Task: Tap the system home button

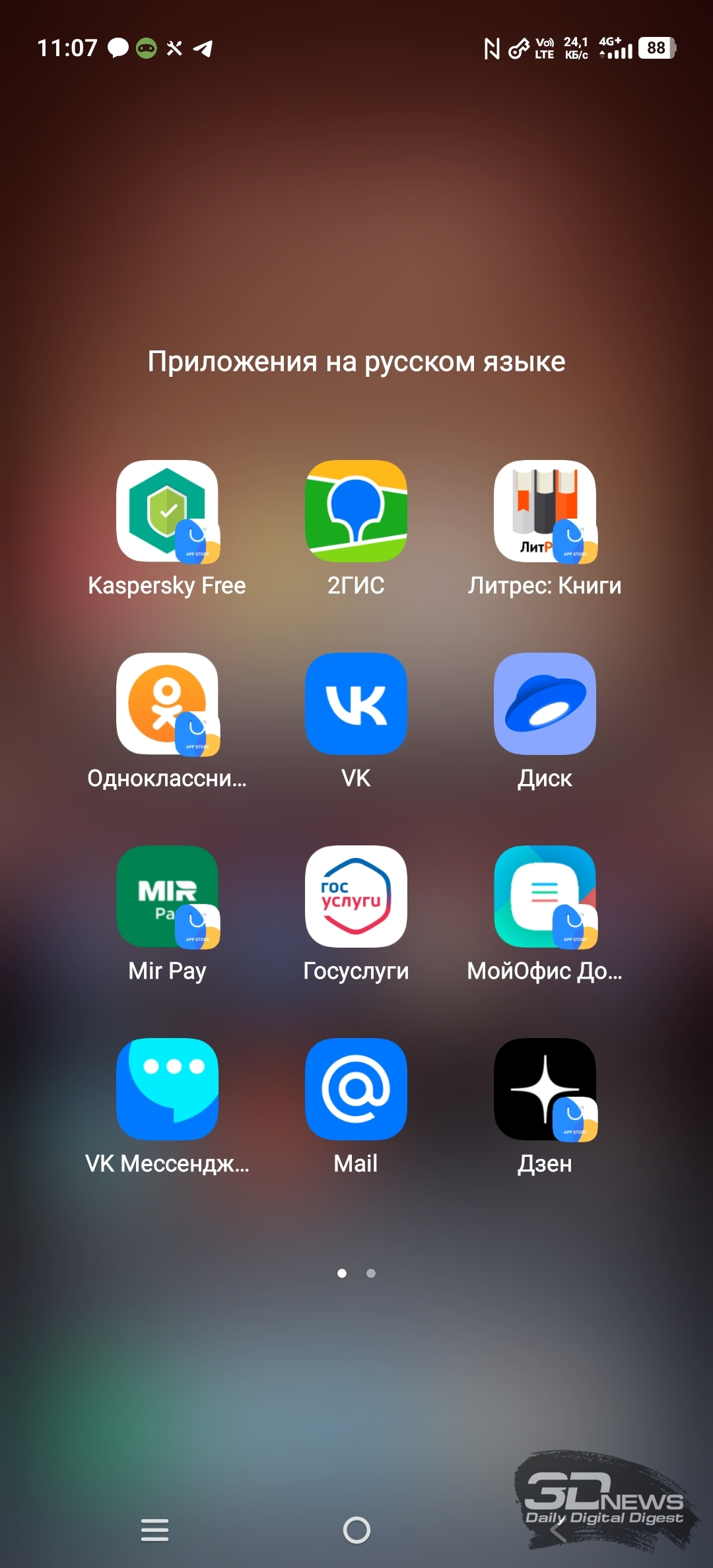Action: [356, 1530]
